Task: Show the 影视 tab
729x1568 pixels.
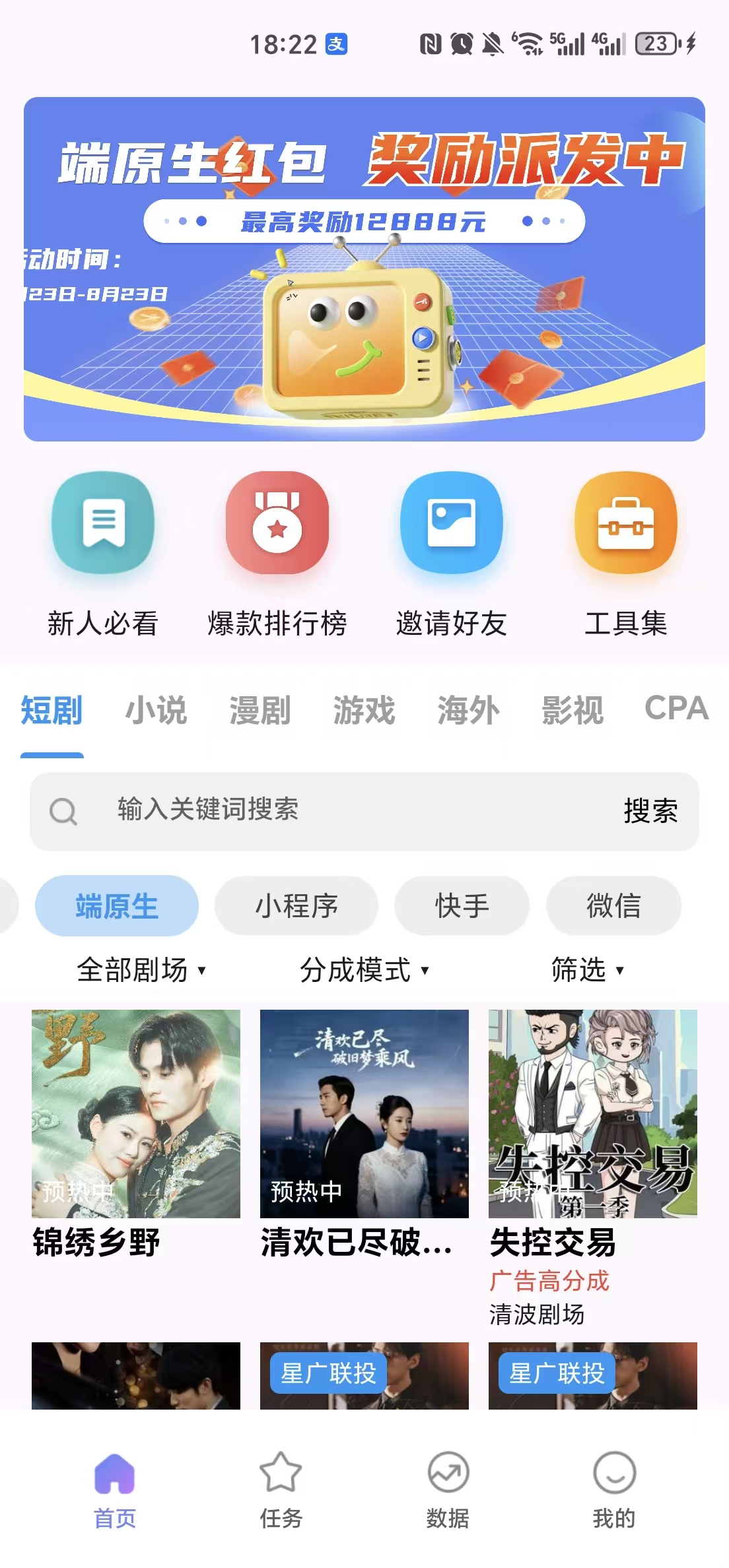Action: tap(573, 711)
